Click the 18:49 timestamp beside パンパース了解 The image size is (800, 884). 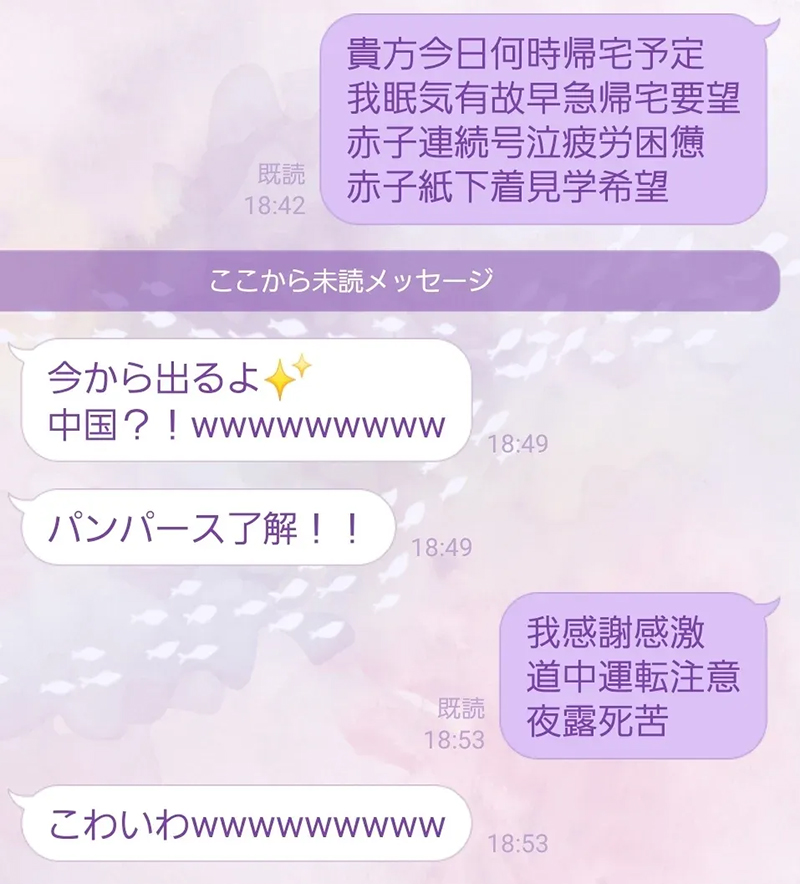(x=439, y=541)
